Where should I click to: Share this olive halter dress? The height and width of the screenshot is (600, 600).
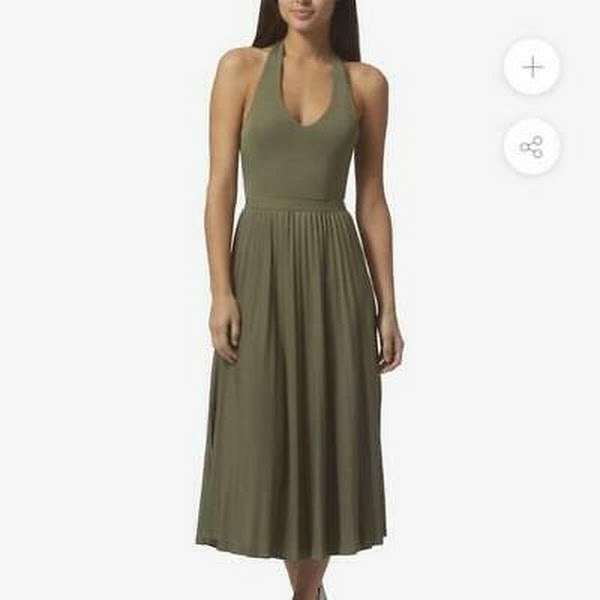[x=532, y=147]
